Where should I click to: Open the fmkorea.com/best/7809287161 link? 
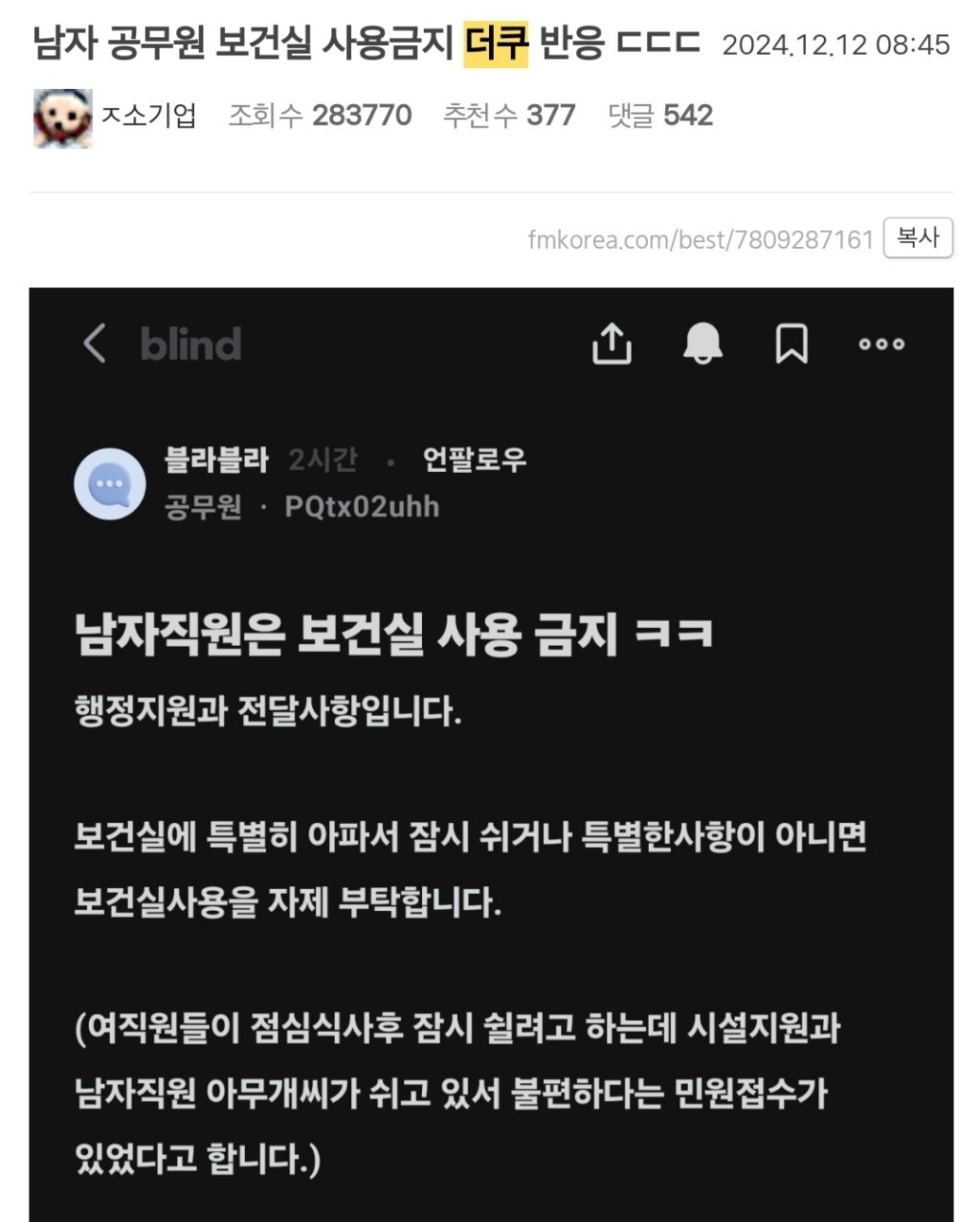click(701, 239)
